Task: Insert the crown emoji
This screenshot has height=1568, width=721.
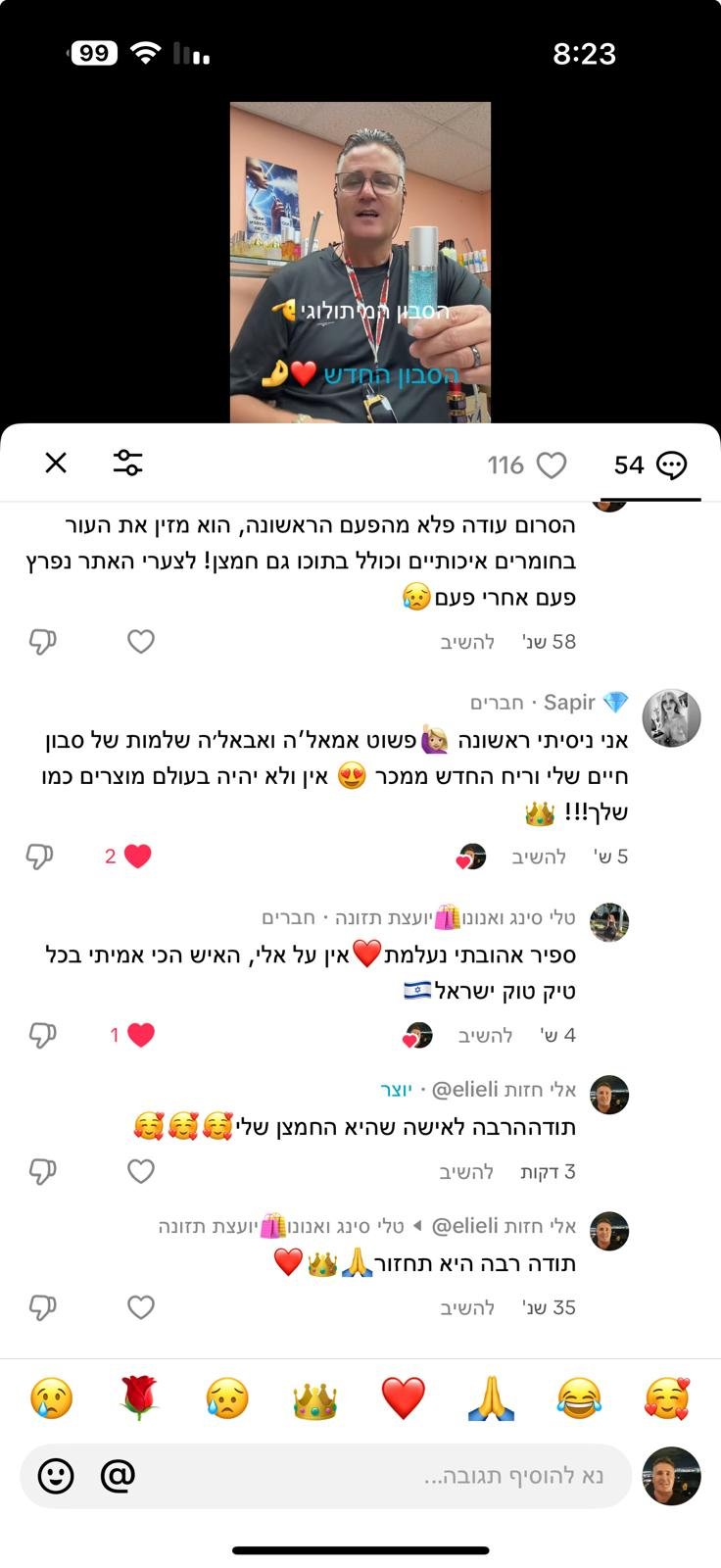Action: point(314,1398)
